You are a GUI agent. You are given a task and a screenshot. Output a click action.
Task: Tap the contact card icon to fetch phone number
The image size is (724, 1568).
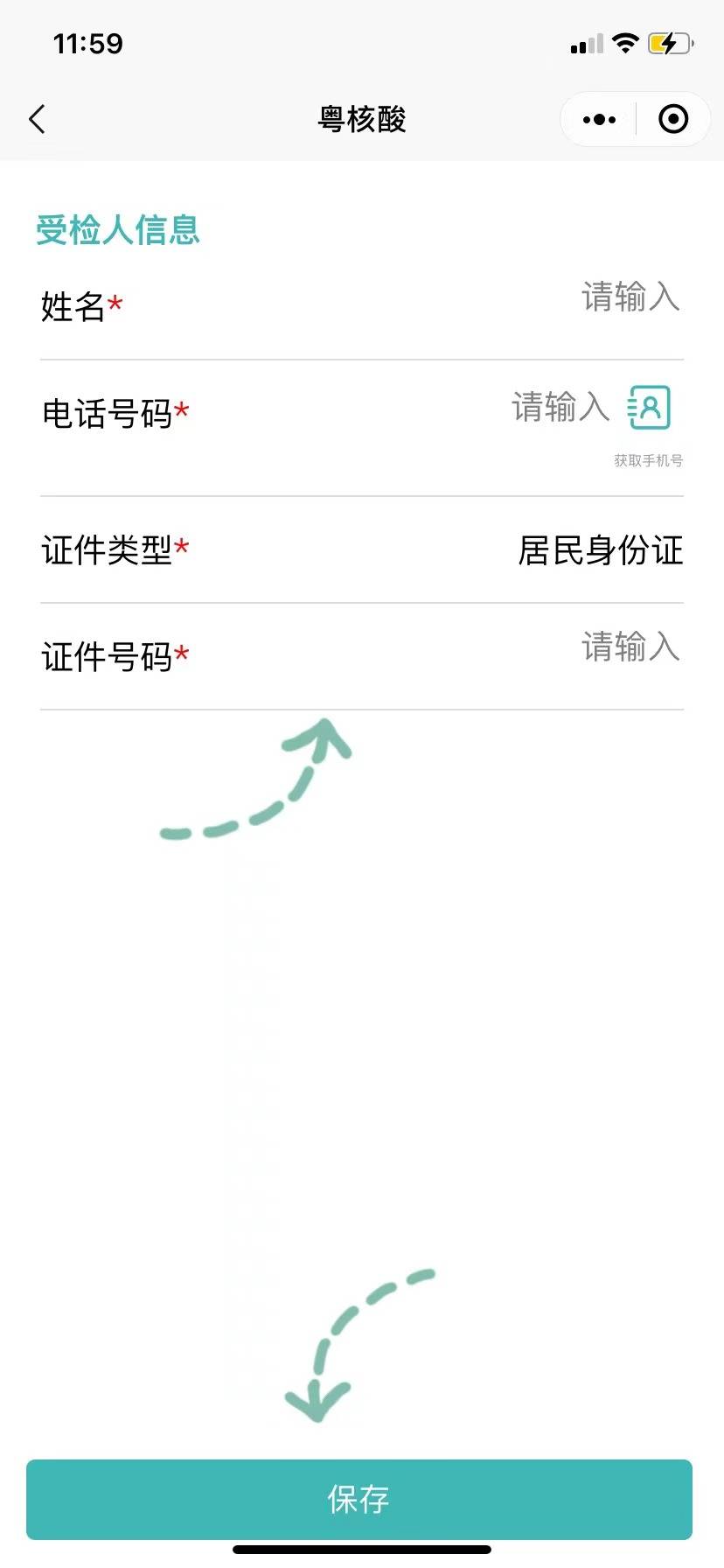(x=648, y=408)
